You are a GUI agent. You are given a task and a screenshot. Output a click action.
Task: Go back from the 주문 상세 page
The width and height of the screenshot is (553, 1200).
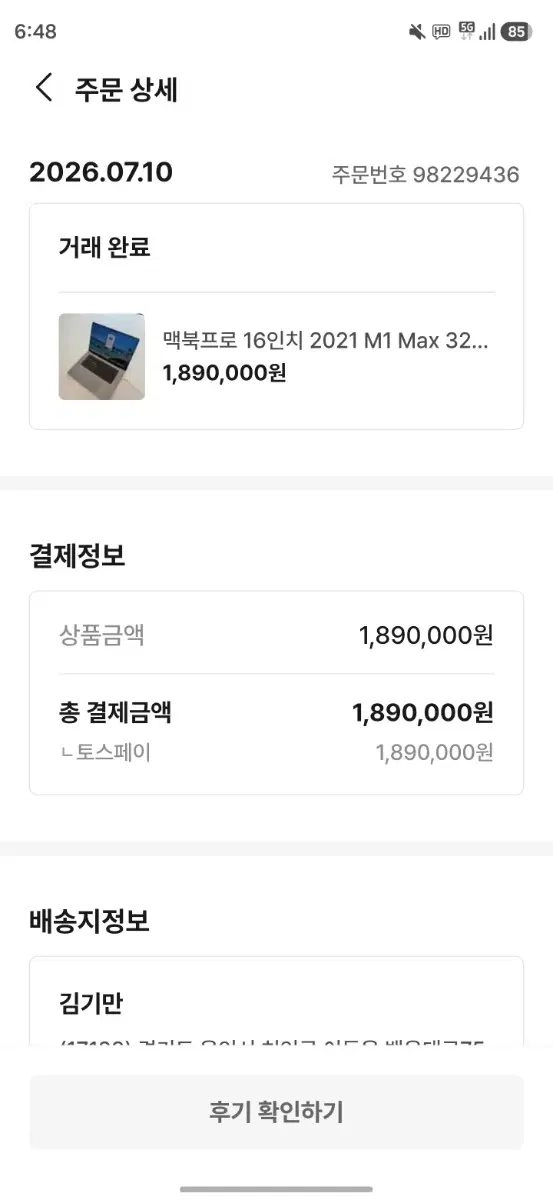[43, 88]
